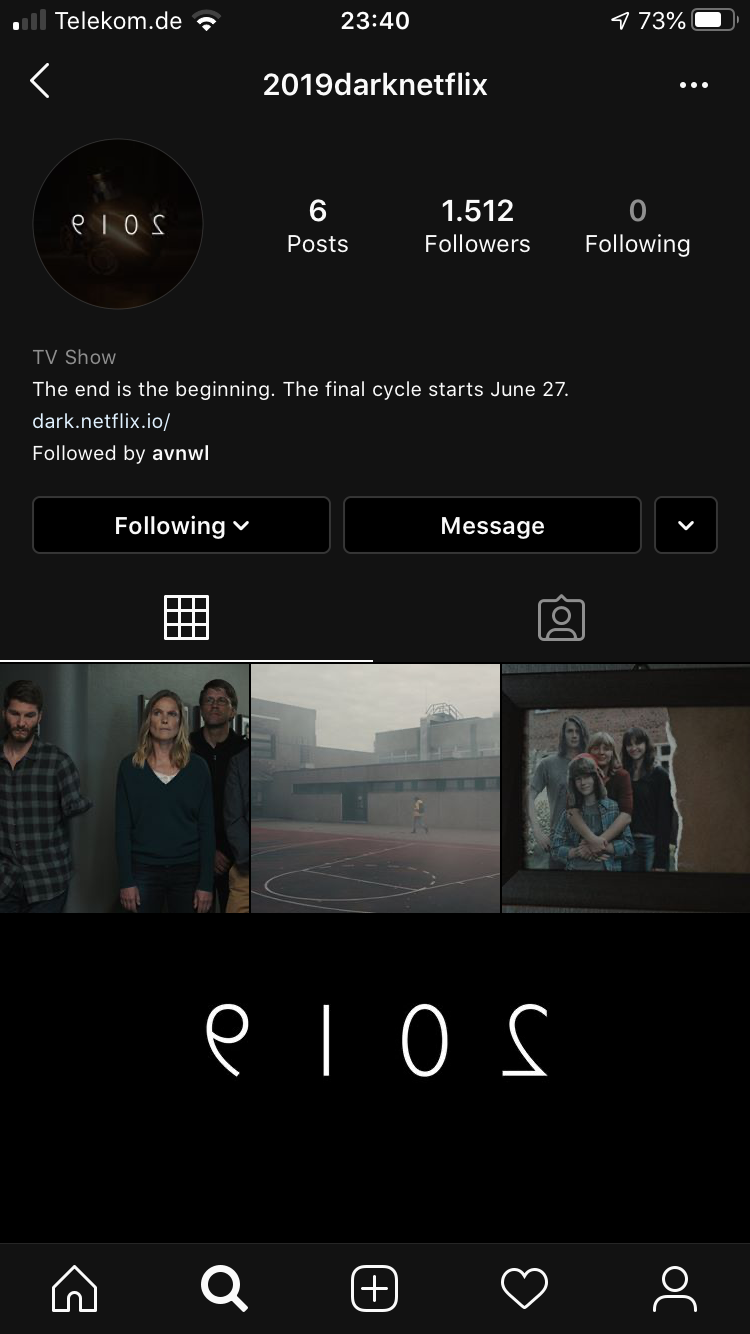Open the mirrored 2019 post
Image resolution: width=750 pixels, height=1334 pixels.
point(375,1040)
